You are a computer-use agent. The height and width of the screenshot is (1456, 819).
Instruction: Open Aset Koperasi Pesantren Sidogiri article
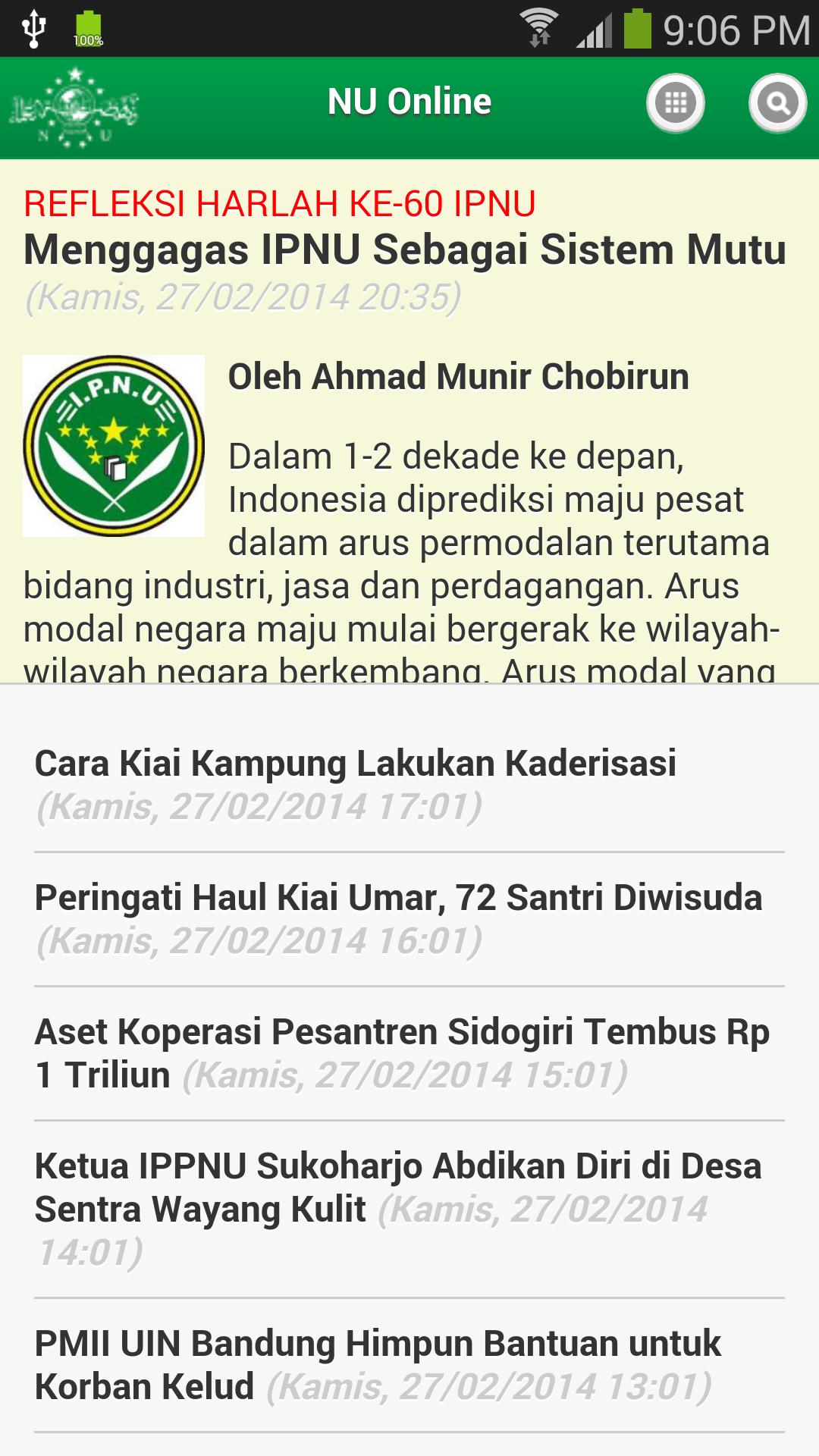coord(402,1053)
